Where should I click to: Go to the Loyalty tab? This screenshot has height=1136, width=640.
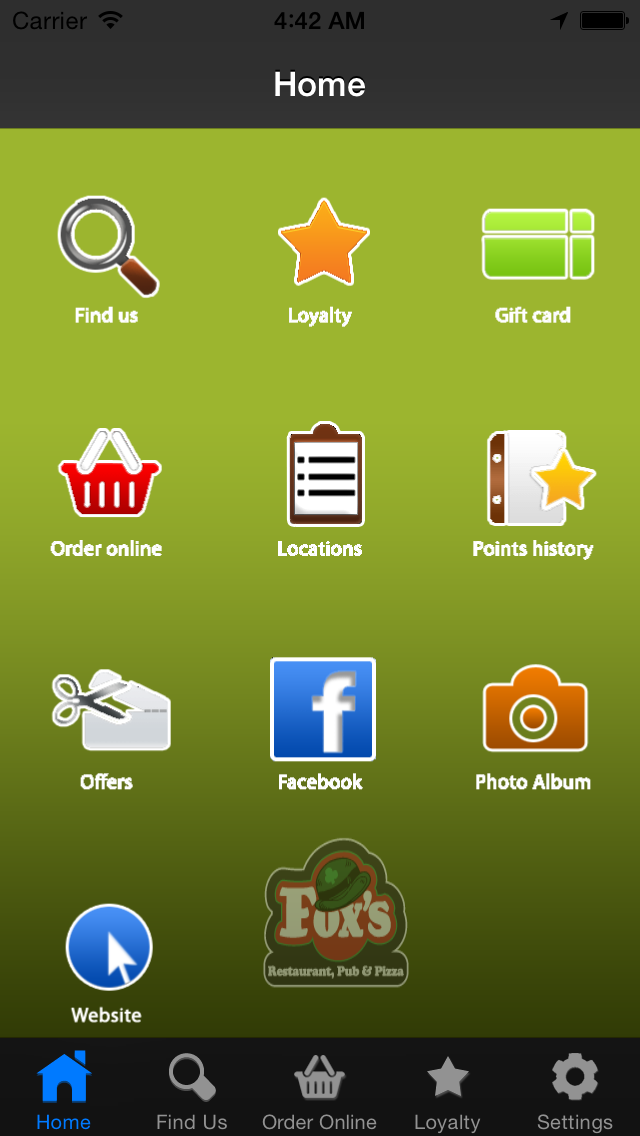click(447, 1090)
